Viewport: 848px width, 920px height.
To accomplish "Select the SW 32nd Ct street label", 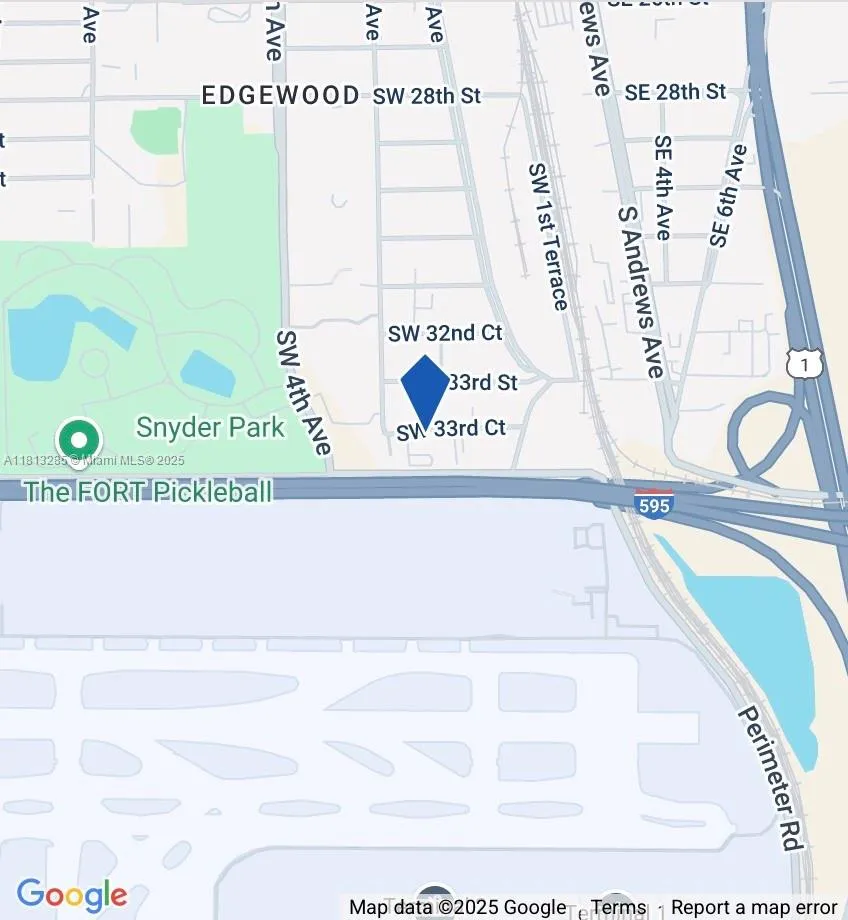I will click(444, 334).
